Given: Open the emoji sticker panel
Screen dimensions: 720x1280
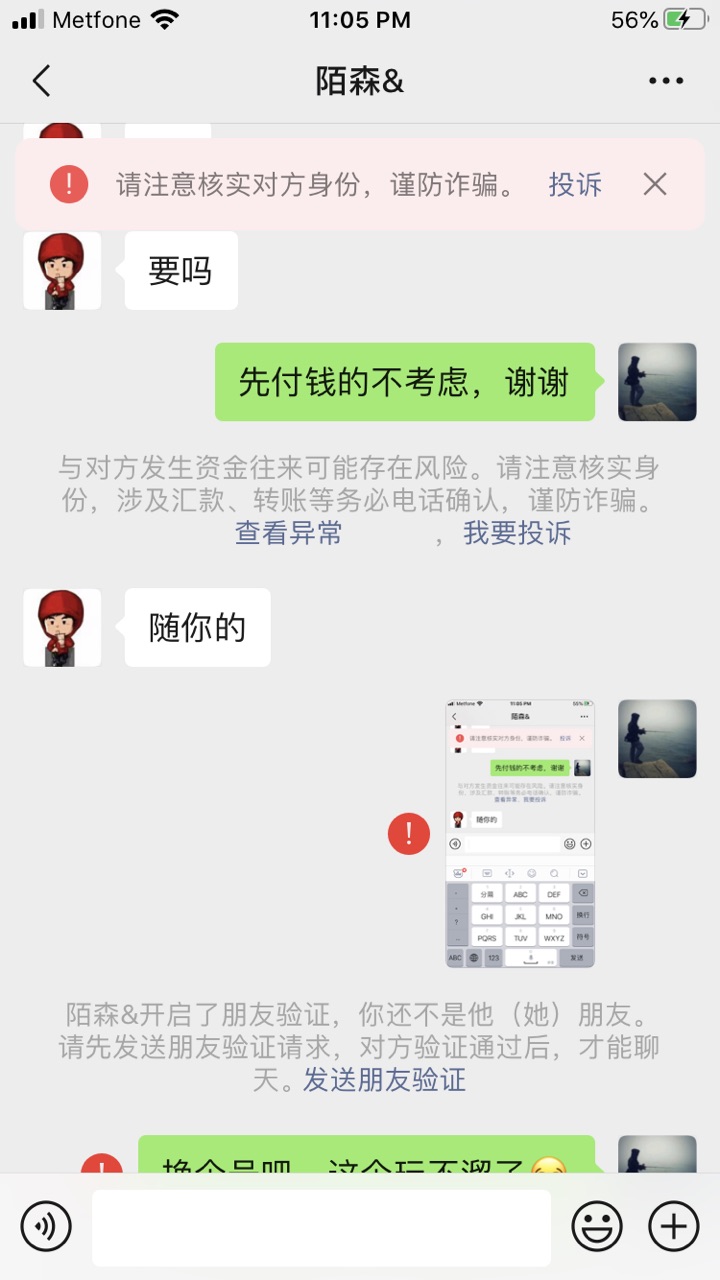Looking at the screenshot, I should point(597,1226).
